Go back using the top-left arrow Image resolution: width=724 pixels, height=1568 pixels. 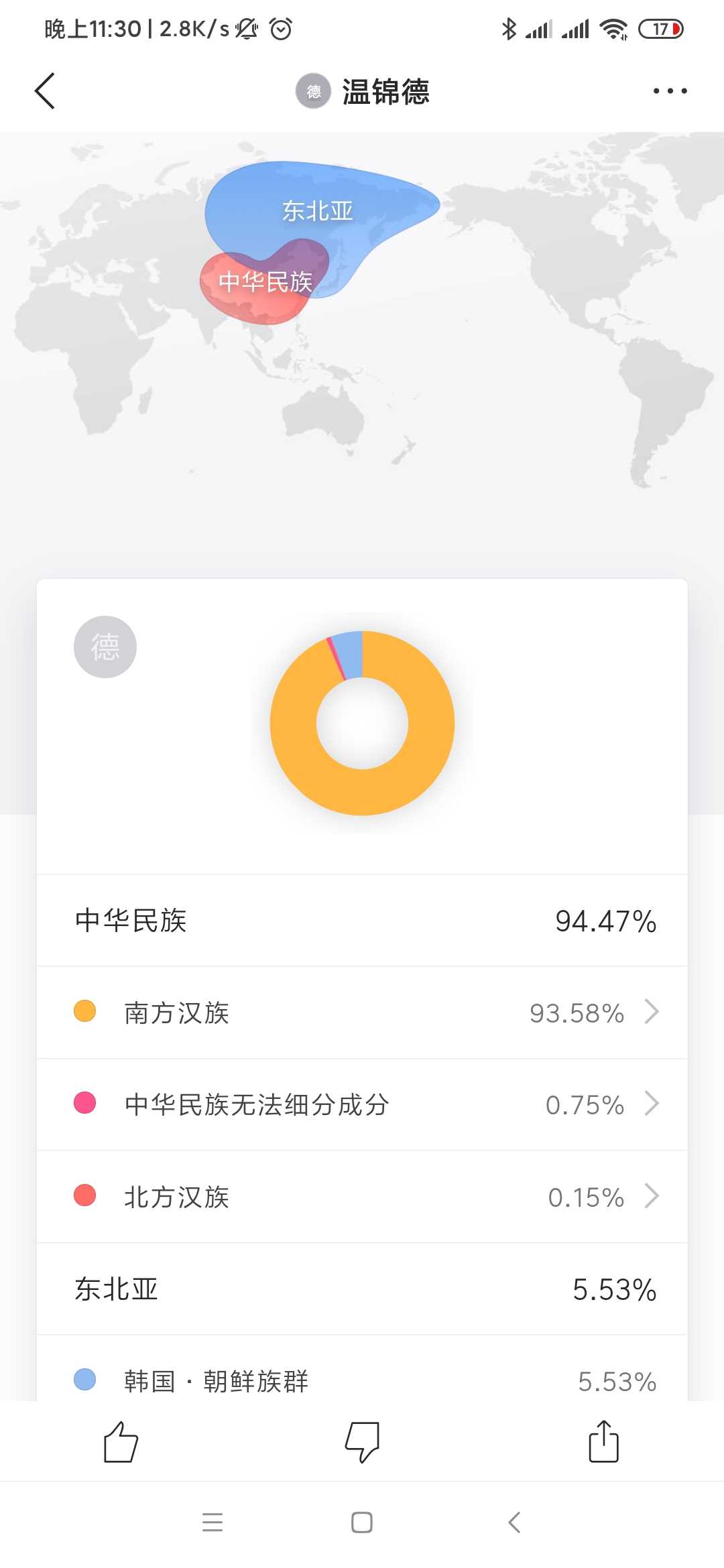(45, 91)
